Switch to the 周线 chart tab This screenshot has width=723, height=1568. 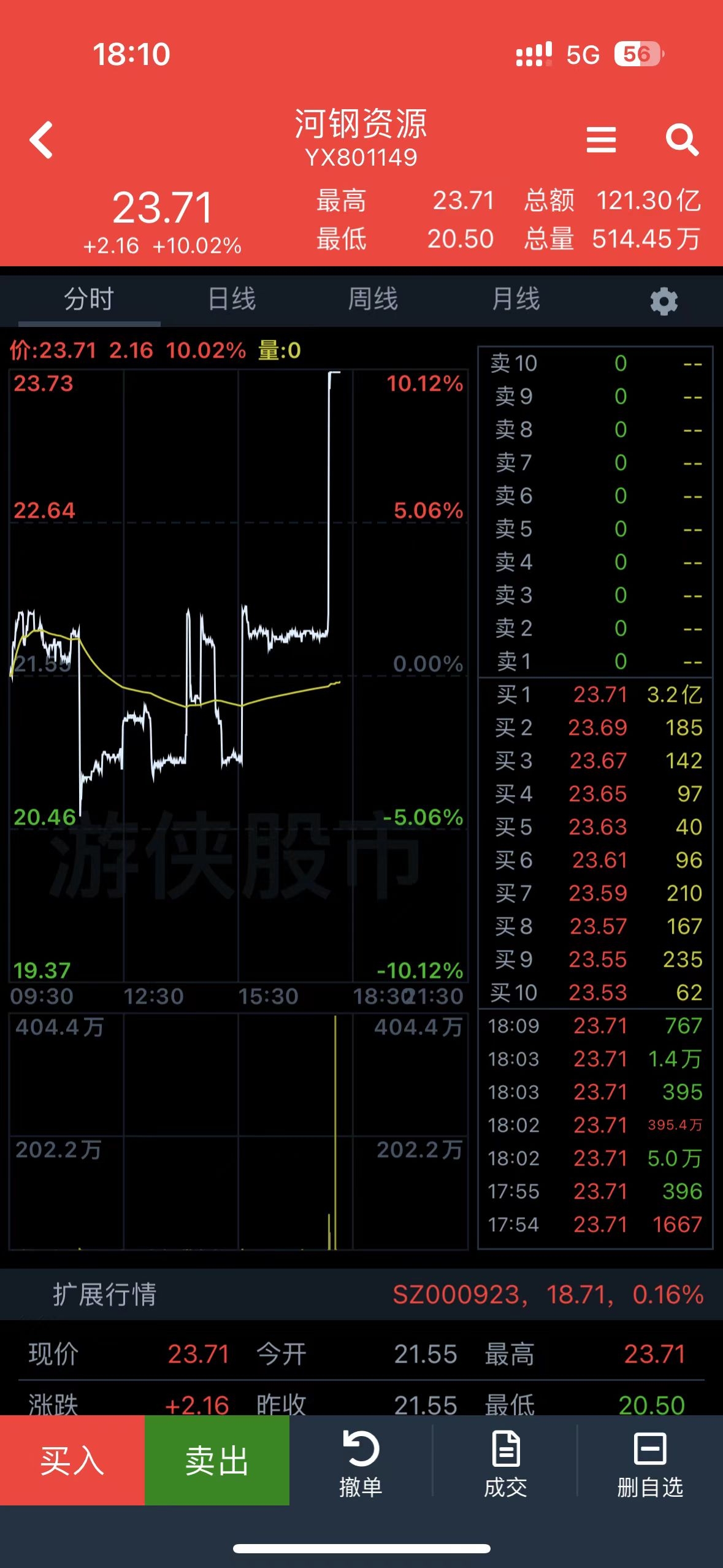[373, 299]
